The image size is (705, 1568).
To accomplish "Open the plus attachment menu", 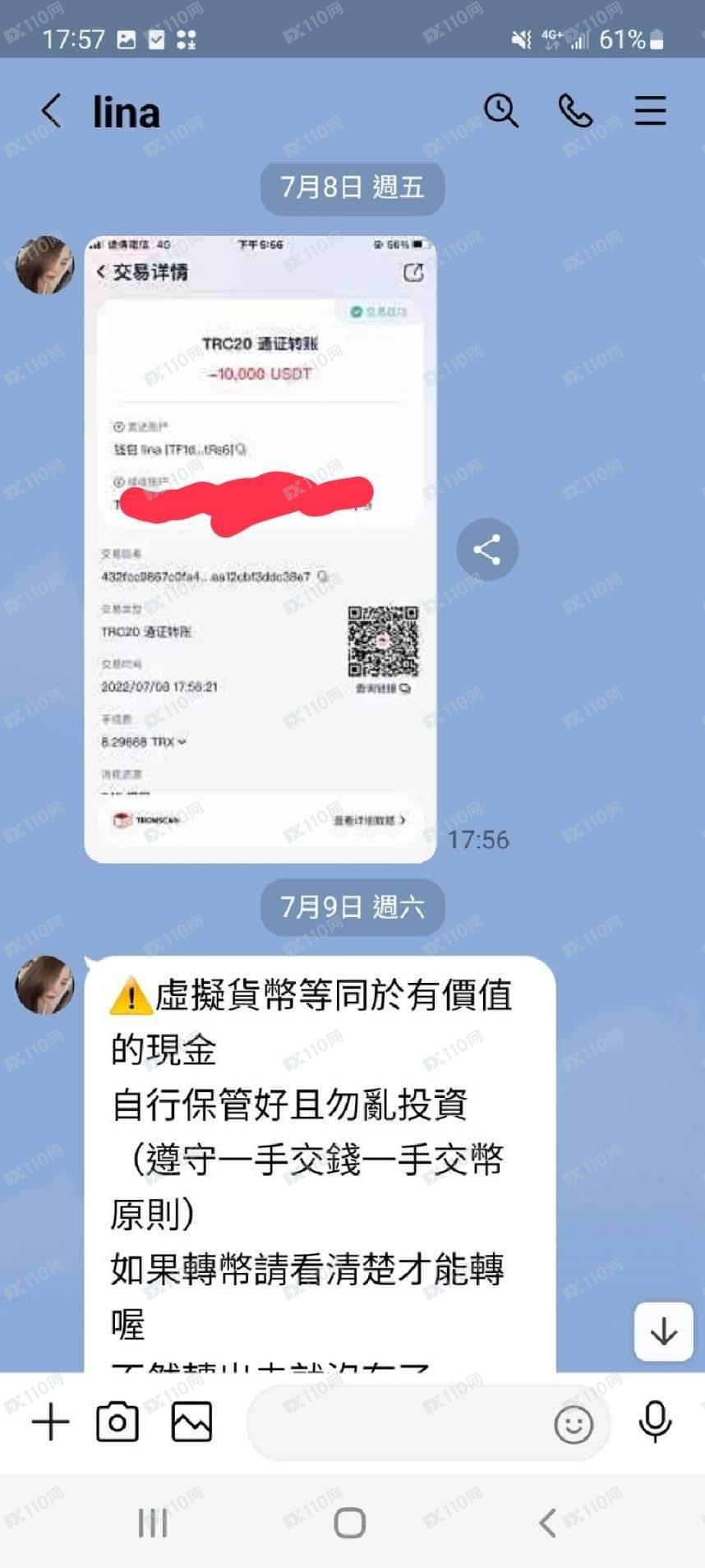I will click(51, 1423).
